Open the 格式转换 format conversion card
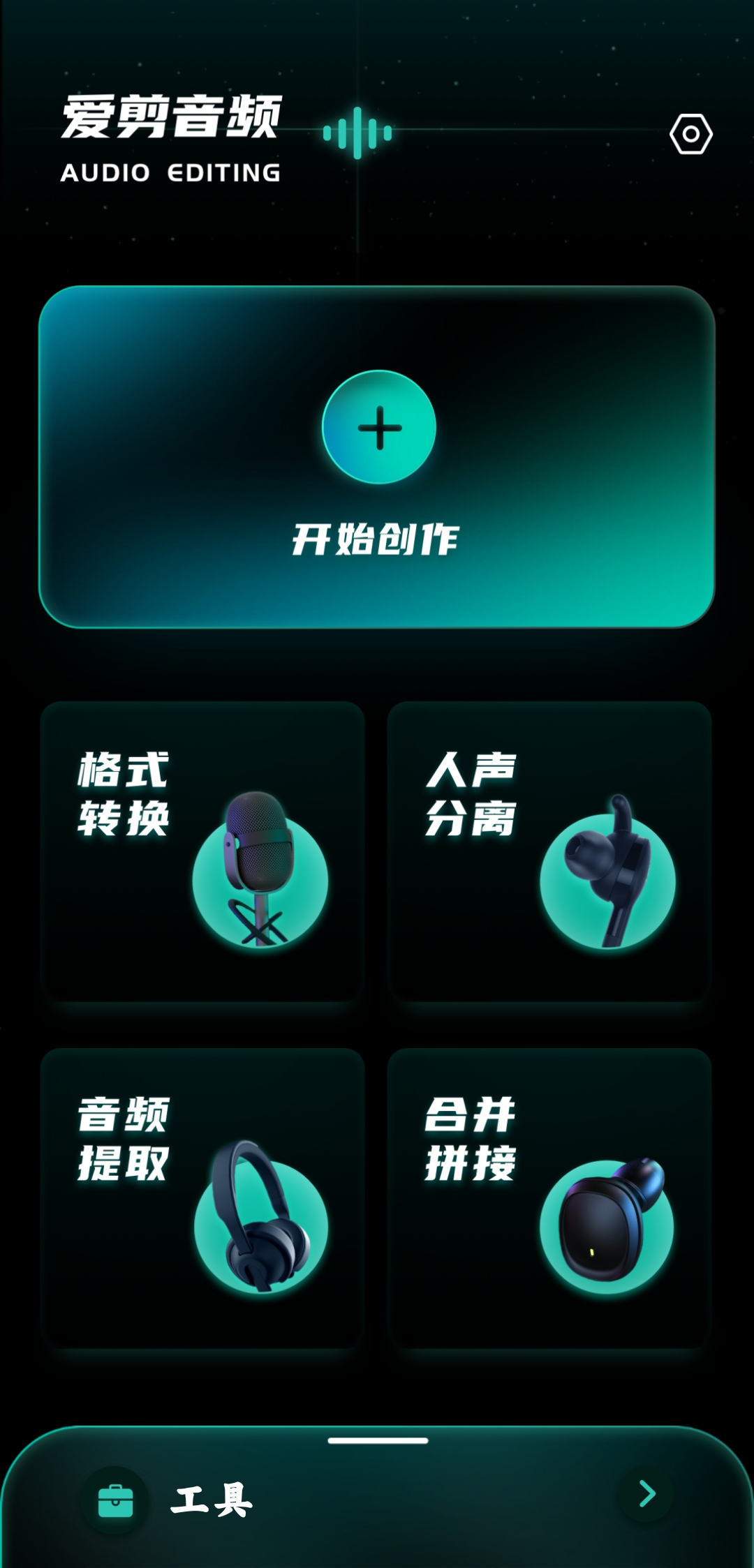The width and height of the screenshot is (754, 1568). (x=202, y=851)
